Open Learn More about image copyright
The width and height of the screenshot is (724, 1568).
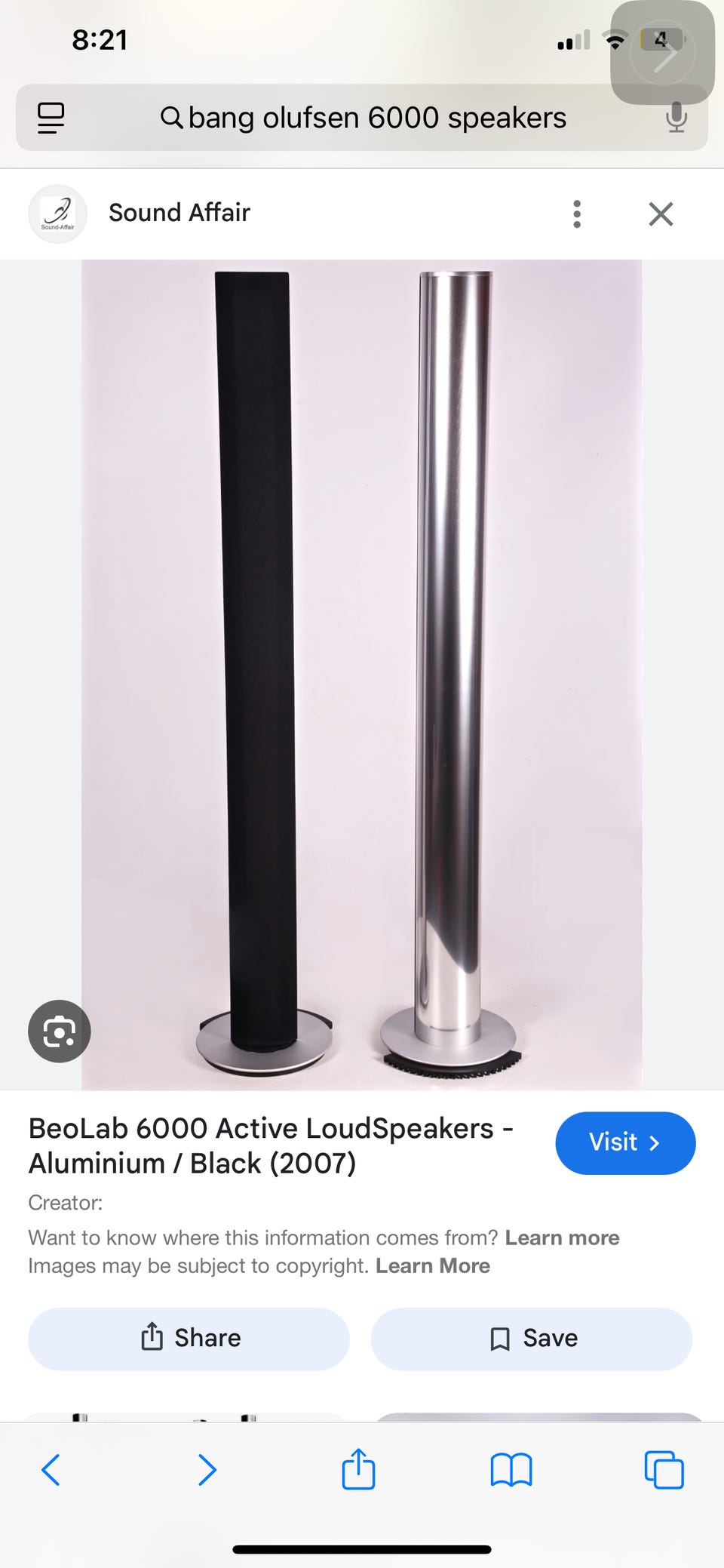coord(433,1265)
